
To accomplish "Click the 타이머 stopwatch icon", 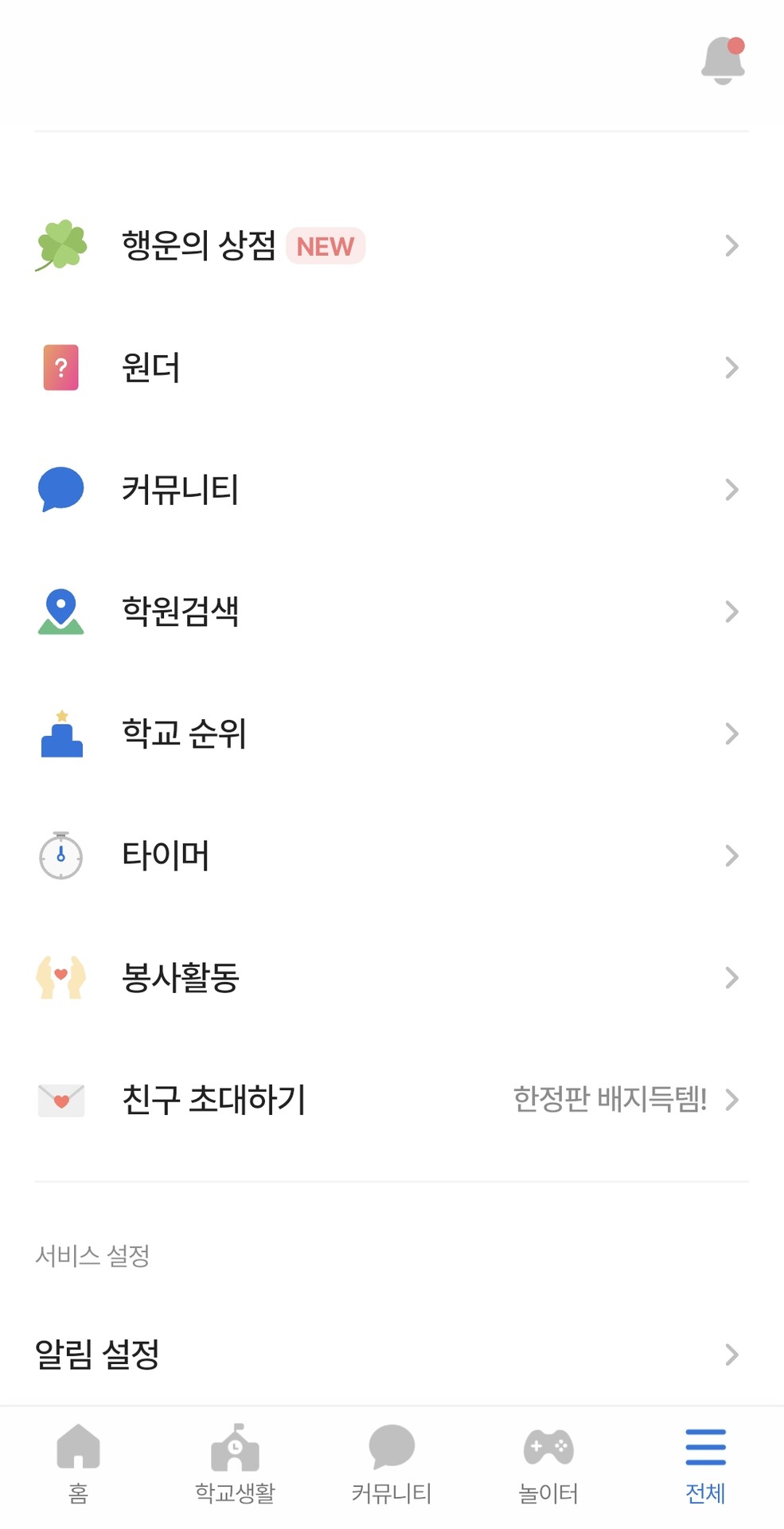I will coord(60,856).
